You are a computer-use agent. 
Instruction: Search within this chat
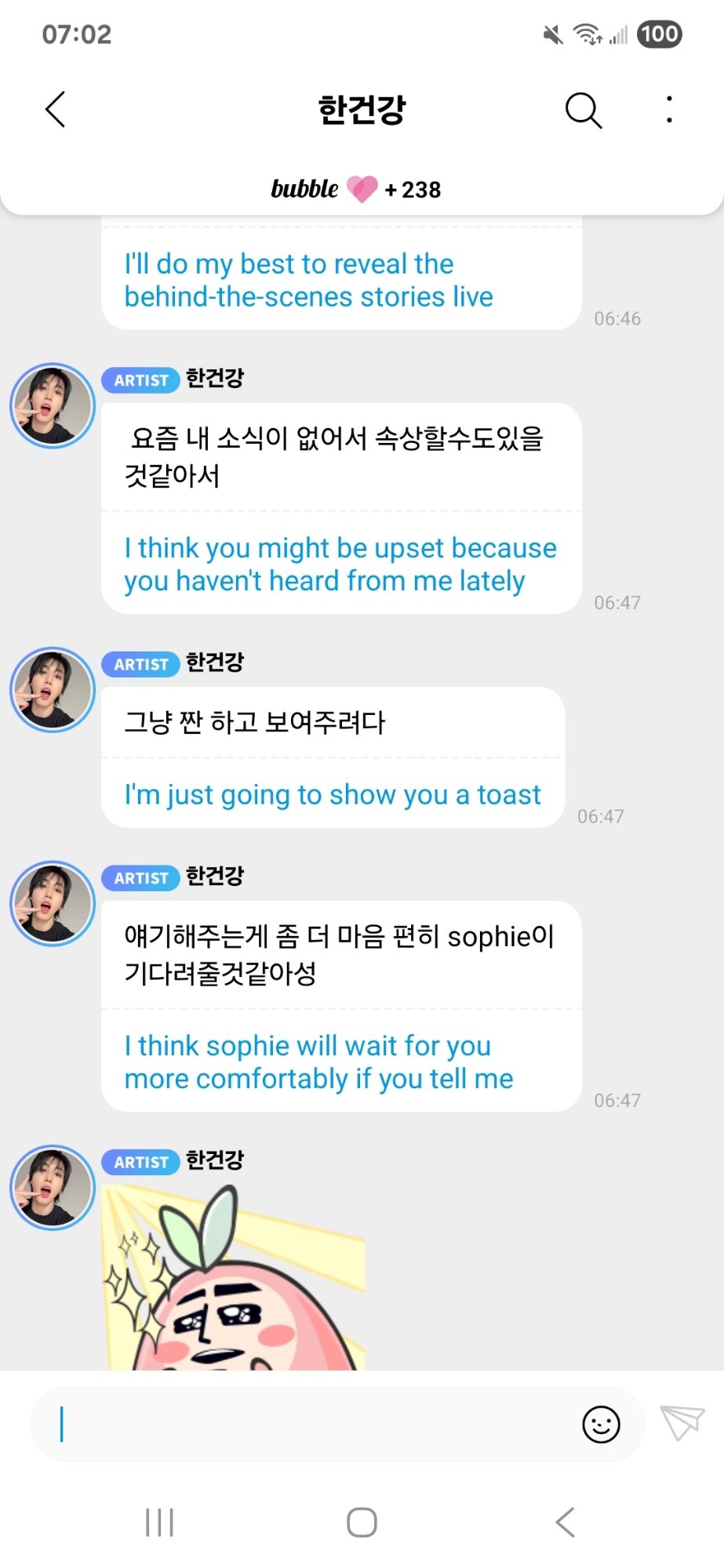pos(584,110)
